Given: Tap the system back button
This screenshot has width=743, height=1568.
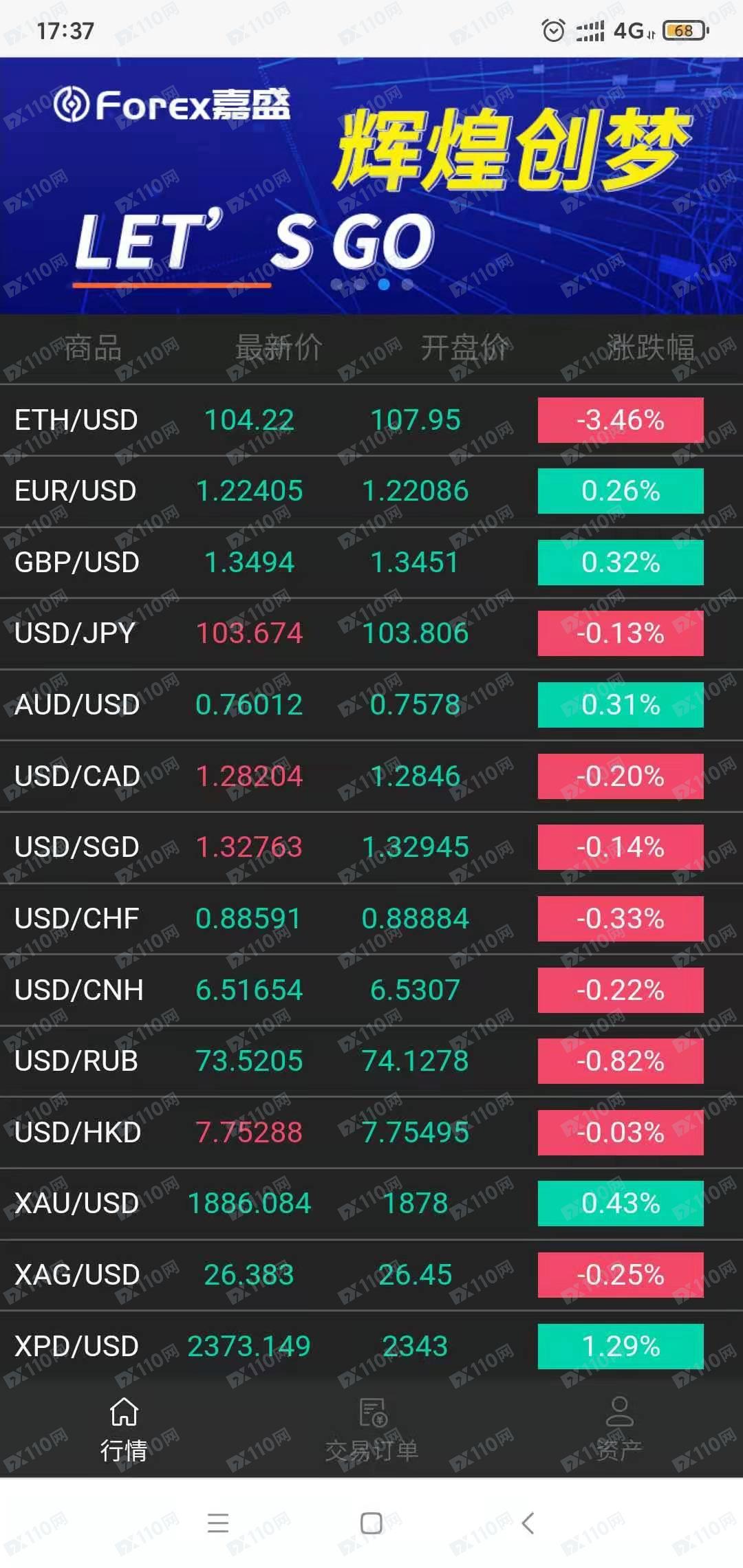Looking at the screenshot, I should [x=528, y=1523].
